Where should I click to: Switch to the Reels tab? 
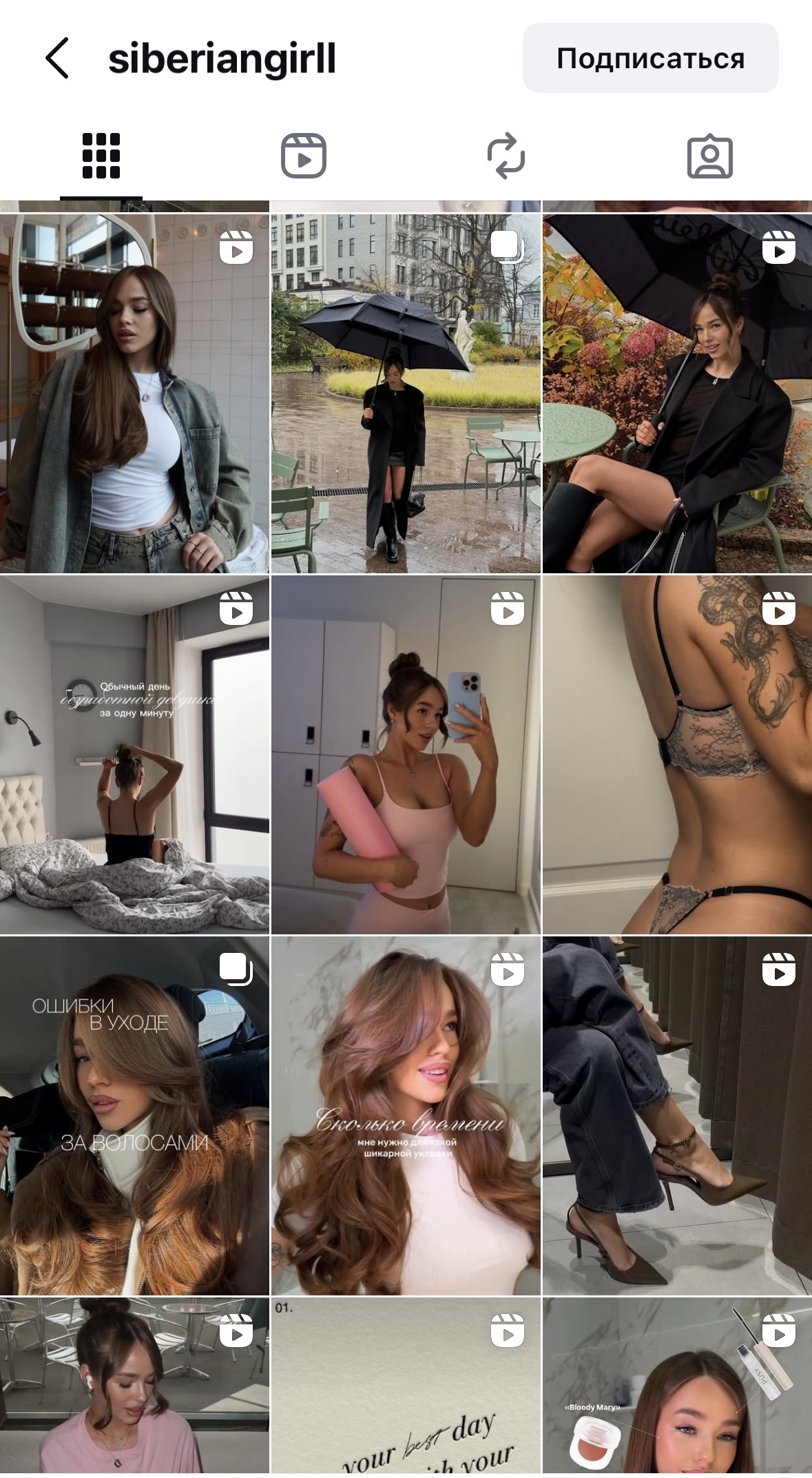(x=304, y=156)
